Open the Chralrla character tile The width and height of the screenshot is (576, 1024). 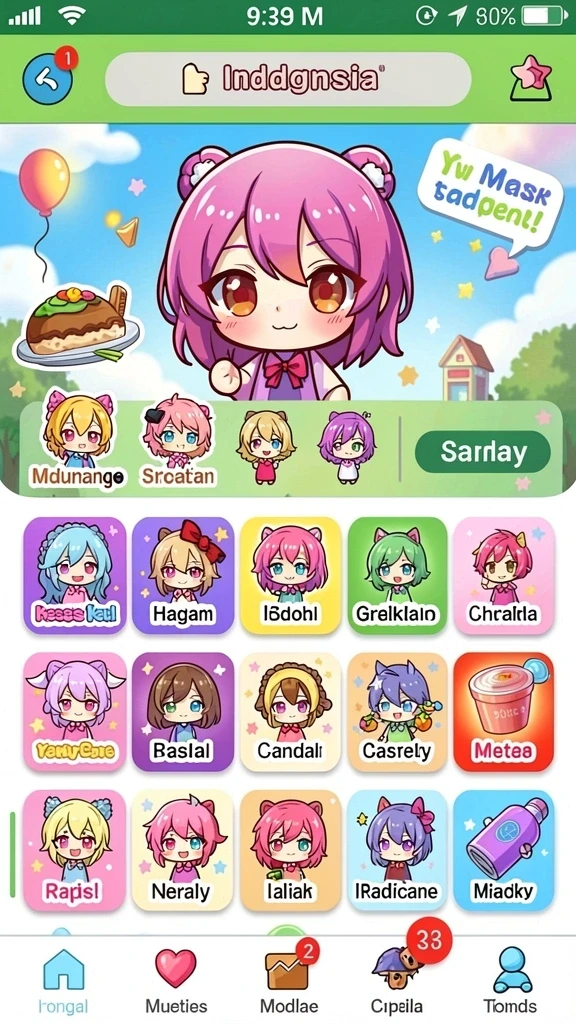504,575
